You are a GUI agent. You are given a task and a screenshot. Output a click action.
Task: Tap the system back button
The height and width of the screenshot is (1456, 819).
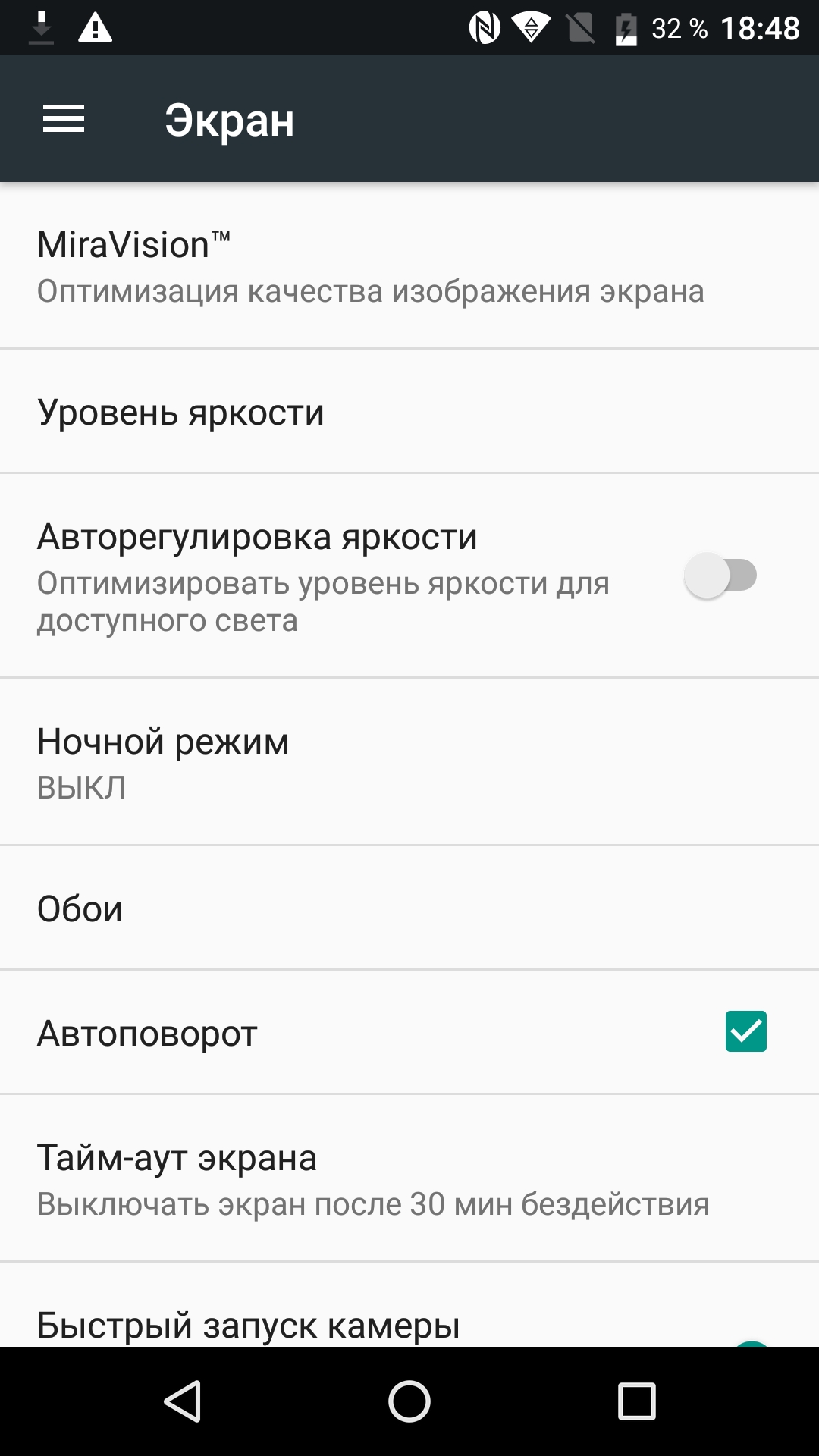(183, 1401)
